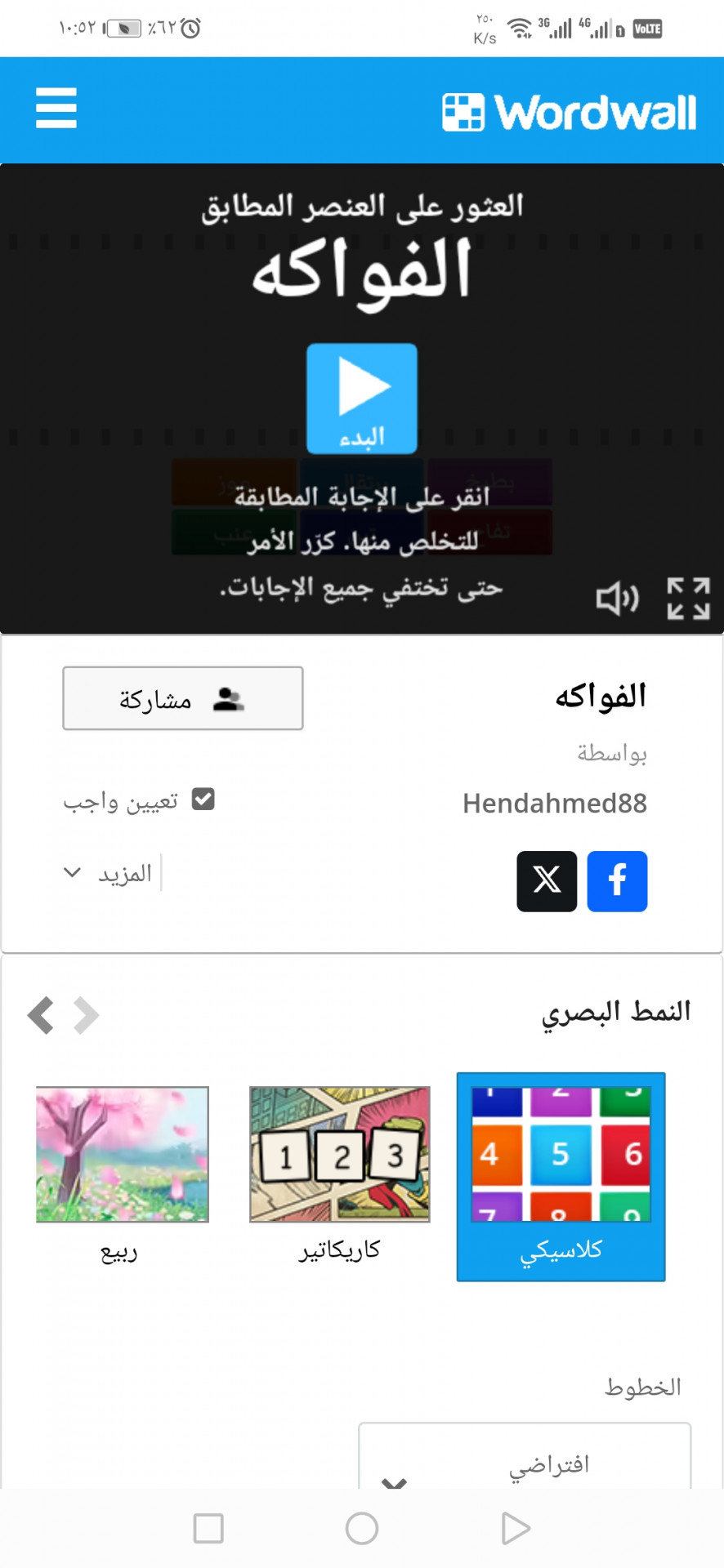Toggle the تعيين واجب checkbox
Viewport: 724px width, 1568px height.
pyautogui.click(x=203, y=800)
